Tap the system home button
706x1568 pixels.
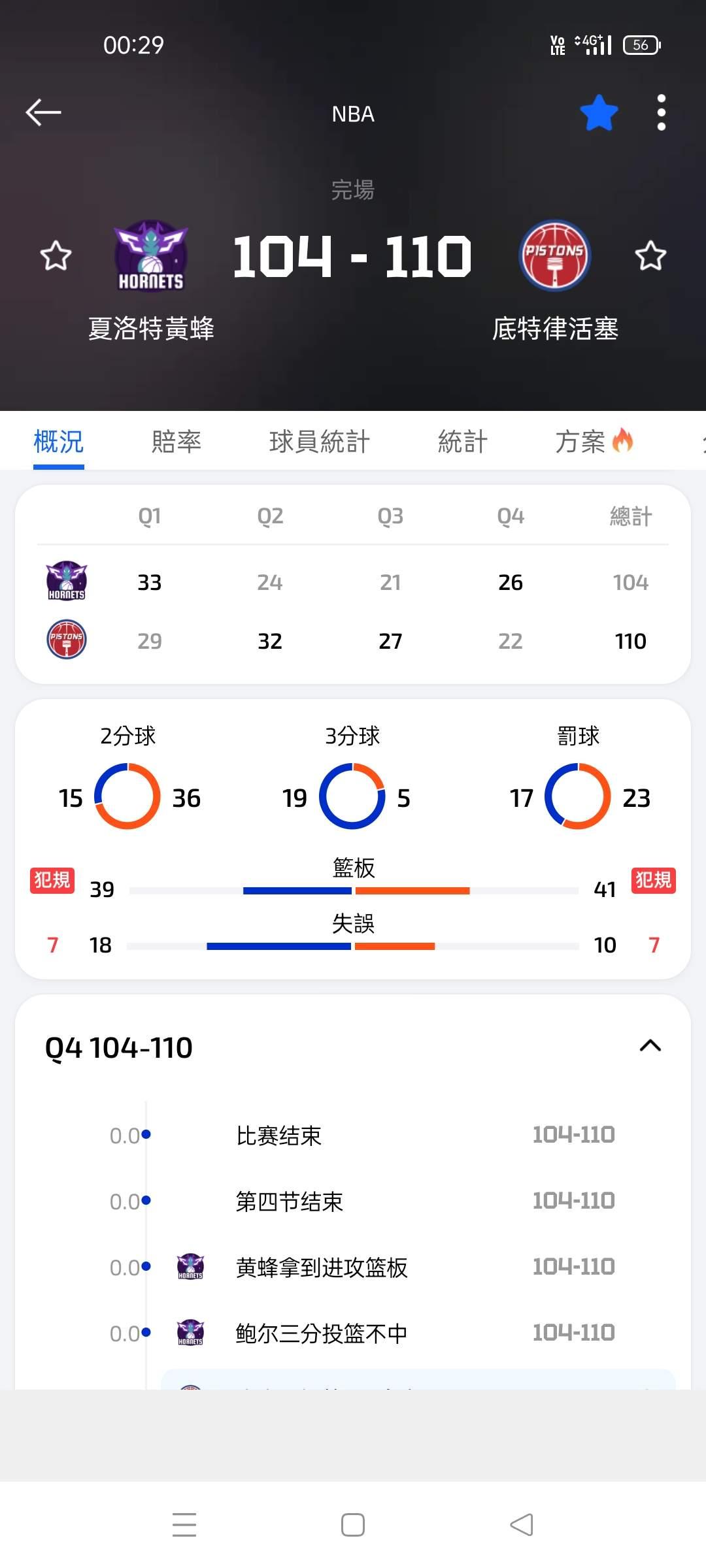pyautogui.click(x=353, y=1525)
